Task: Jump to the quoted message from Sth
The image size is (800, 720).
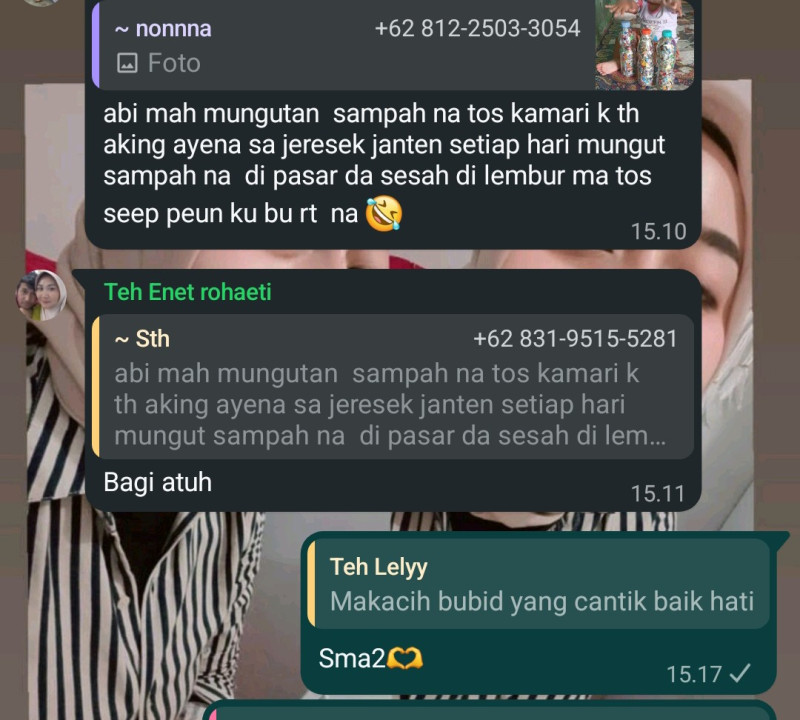Action: (393, 388)
